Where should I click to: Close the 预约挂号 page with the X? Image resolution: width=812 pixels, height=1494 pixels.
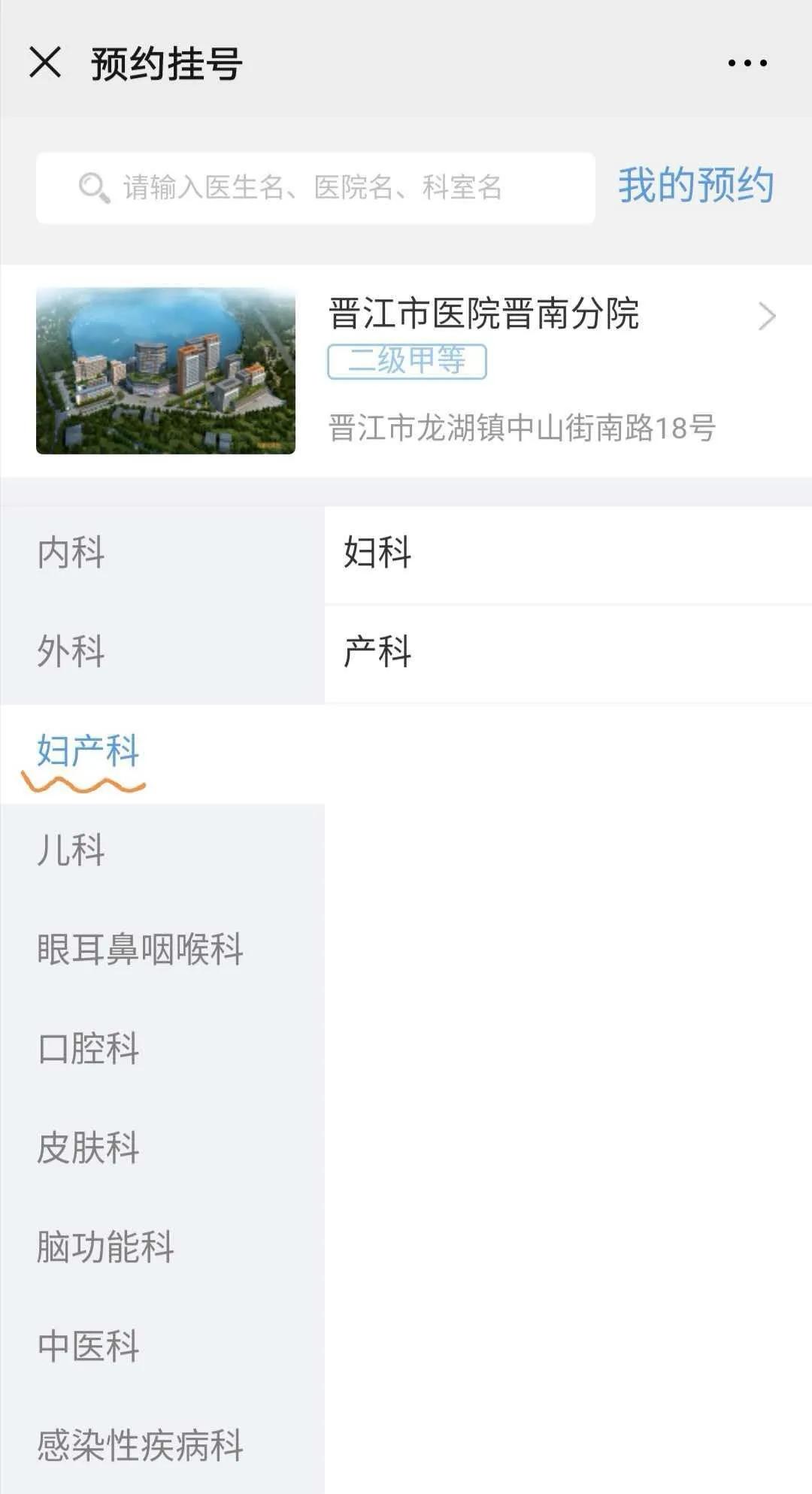[x=47, y=64]
